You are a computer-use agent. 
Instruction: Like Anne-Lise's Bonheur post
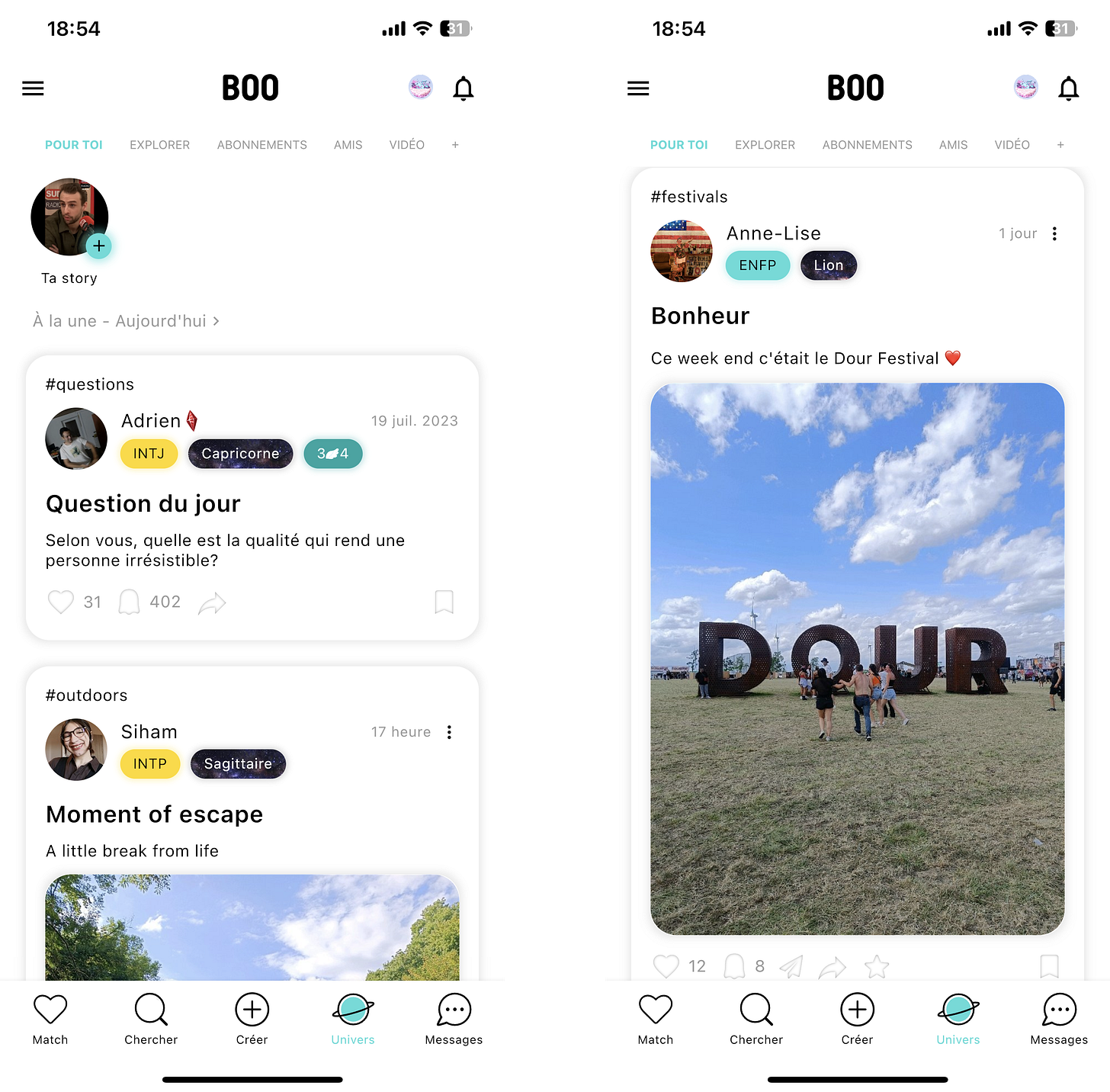click(666, 966)
